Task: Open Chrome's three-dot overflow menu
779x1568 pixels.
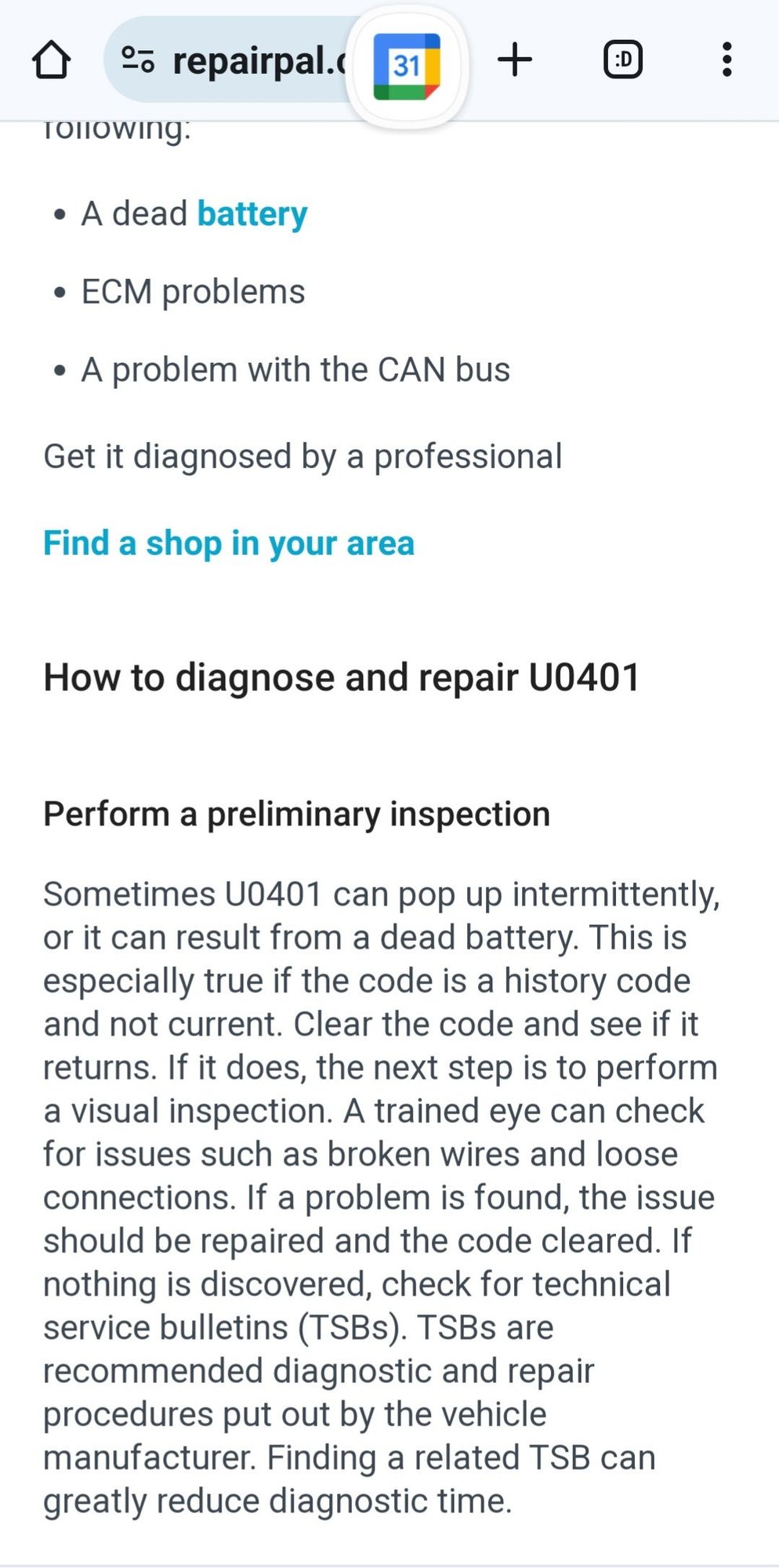Action: [x=727, y=59]
